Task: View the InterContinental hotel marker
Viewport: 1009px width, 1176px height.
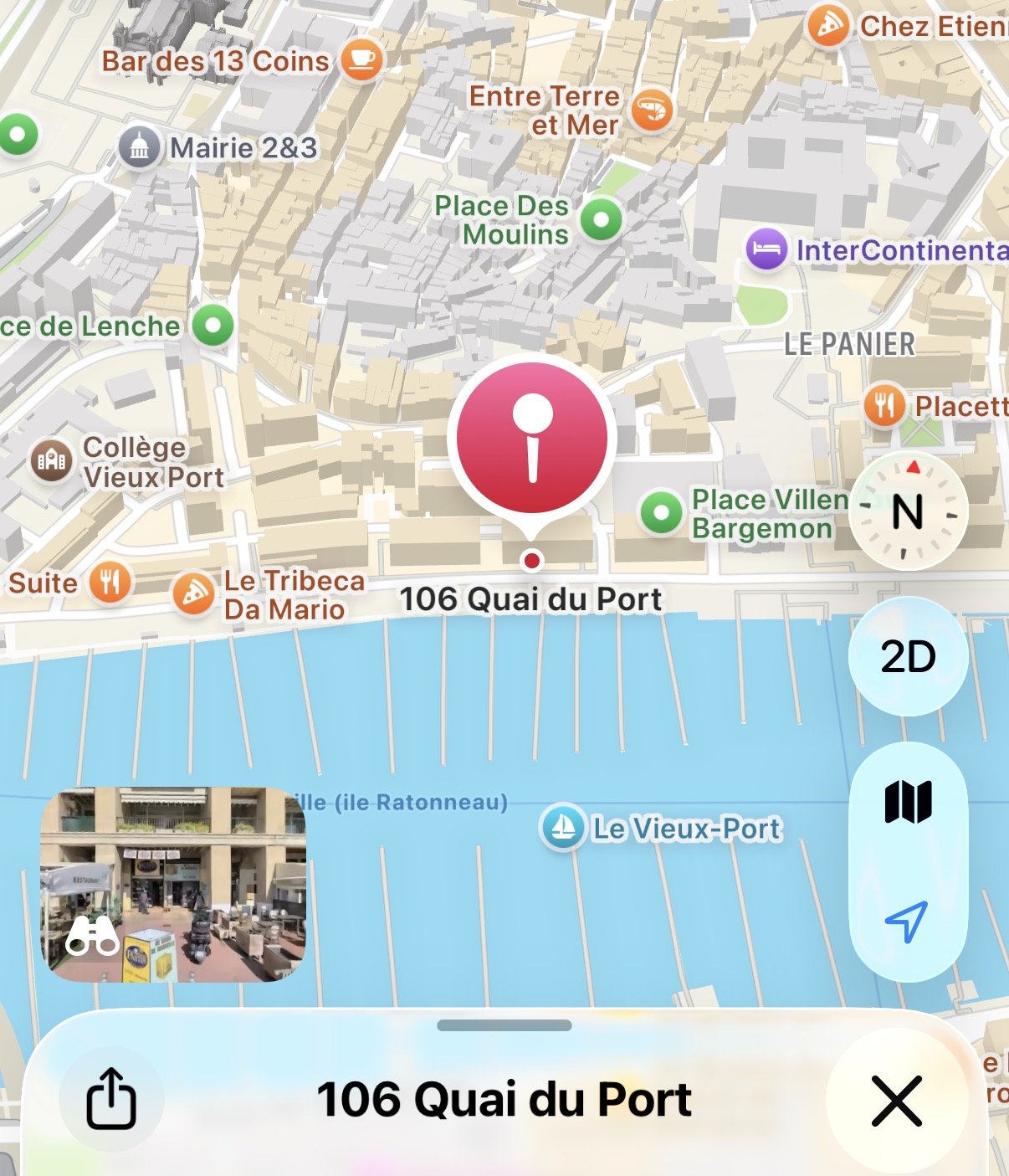Action: click(766, 249)
